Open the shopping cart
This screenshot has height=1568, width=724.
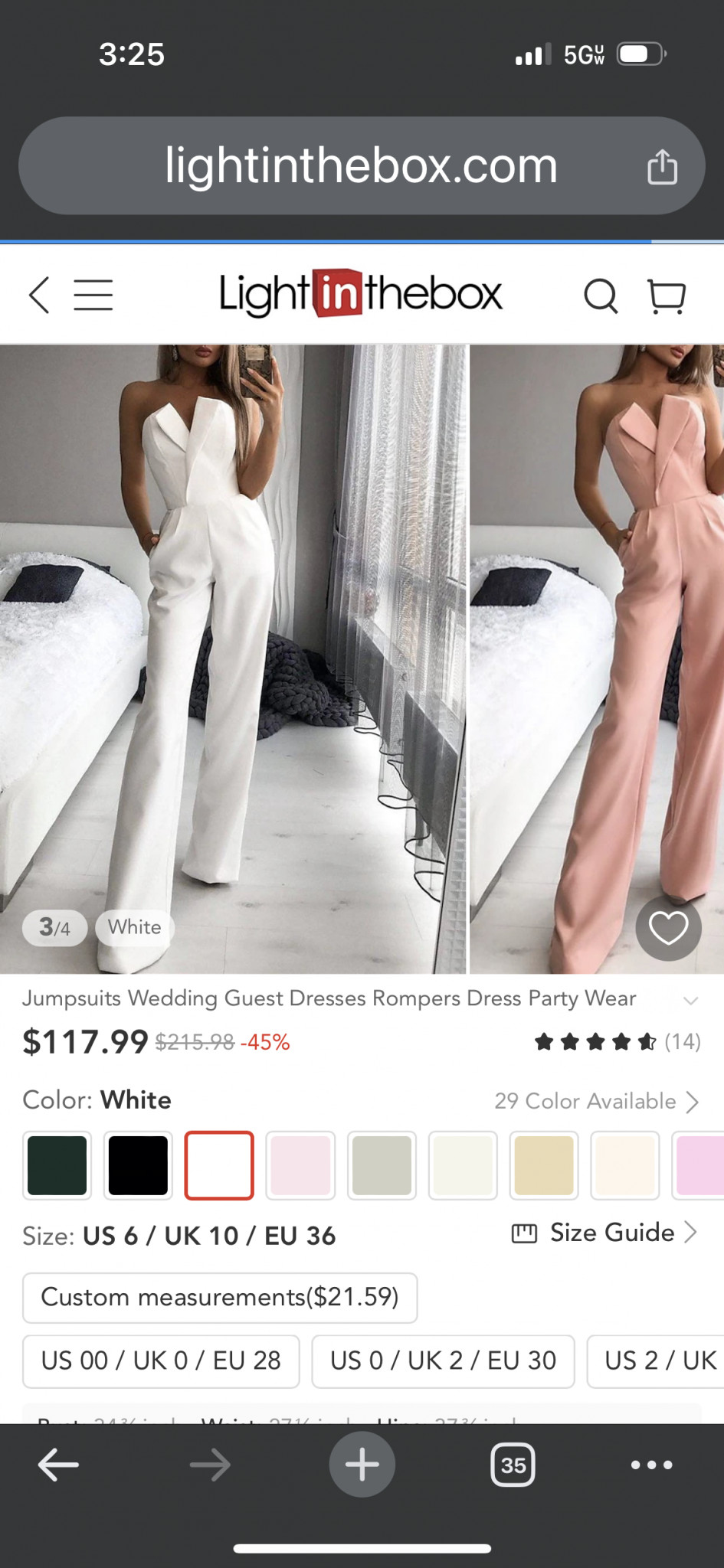click(x=667, y=296)
